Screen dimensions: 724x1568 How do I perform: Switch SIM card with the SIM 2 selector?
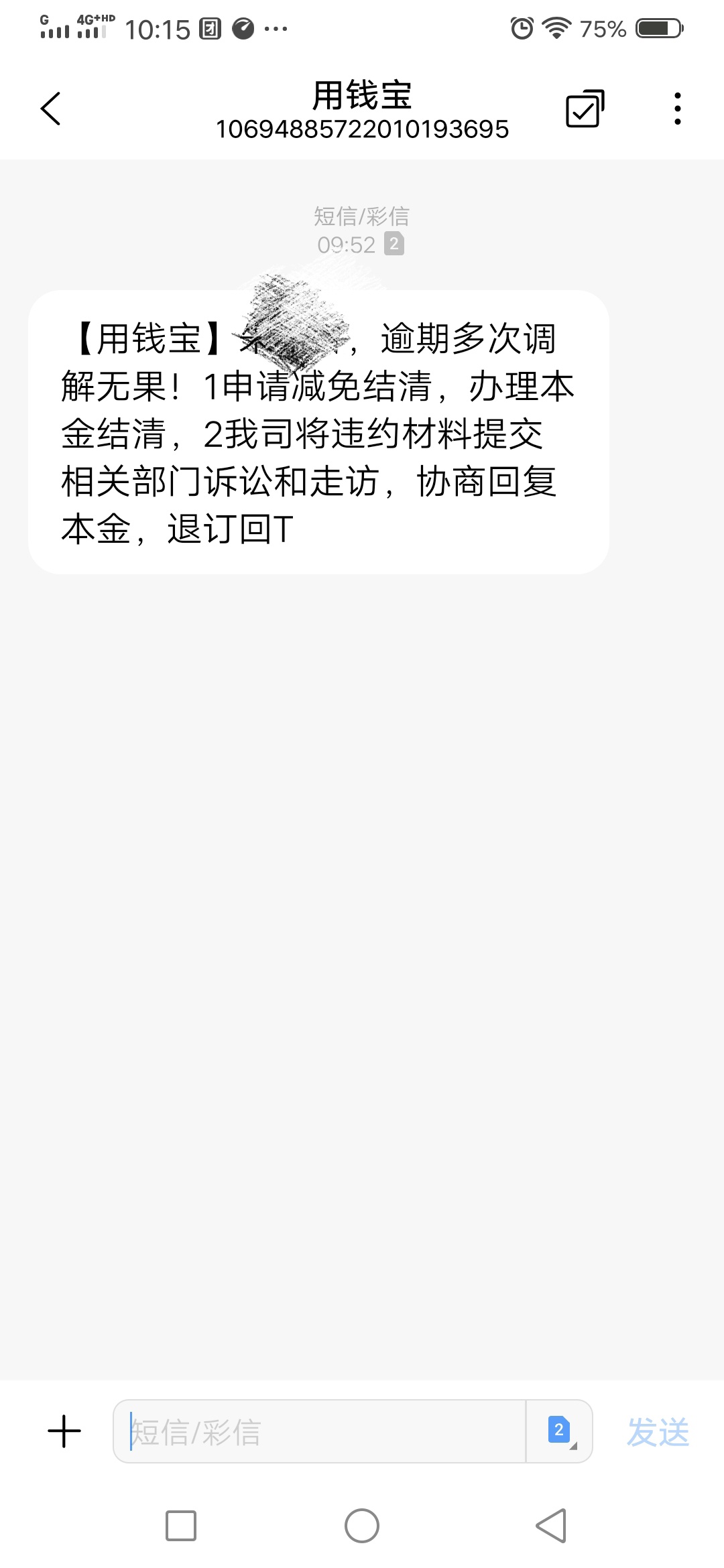click(559, 1431)
